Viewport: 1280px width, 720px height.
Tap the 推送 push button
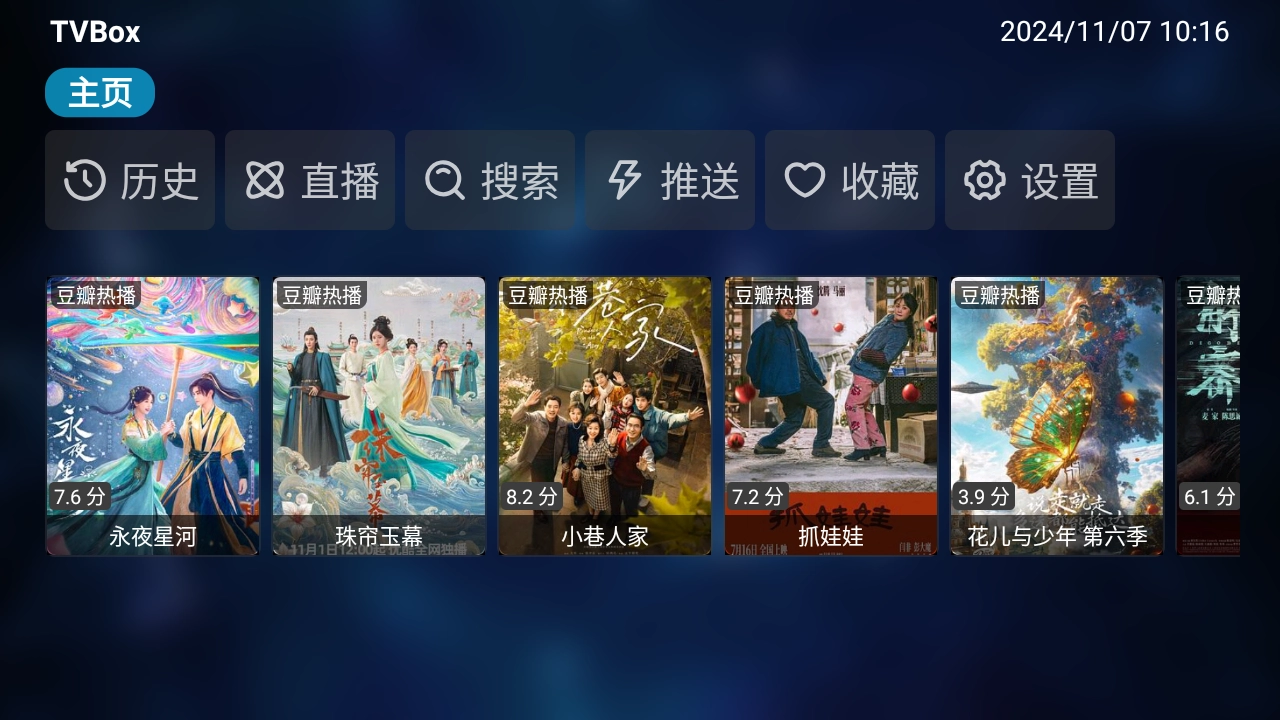tap(670, 181)
